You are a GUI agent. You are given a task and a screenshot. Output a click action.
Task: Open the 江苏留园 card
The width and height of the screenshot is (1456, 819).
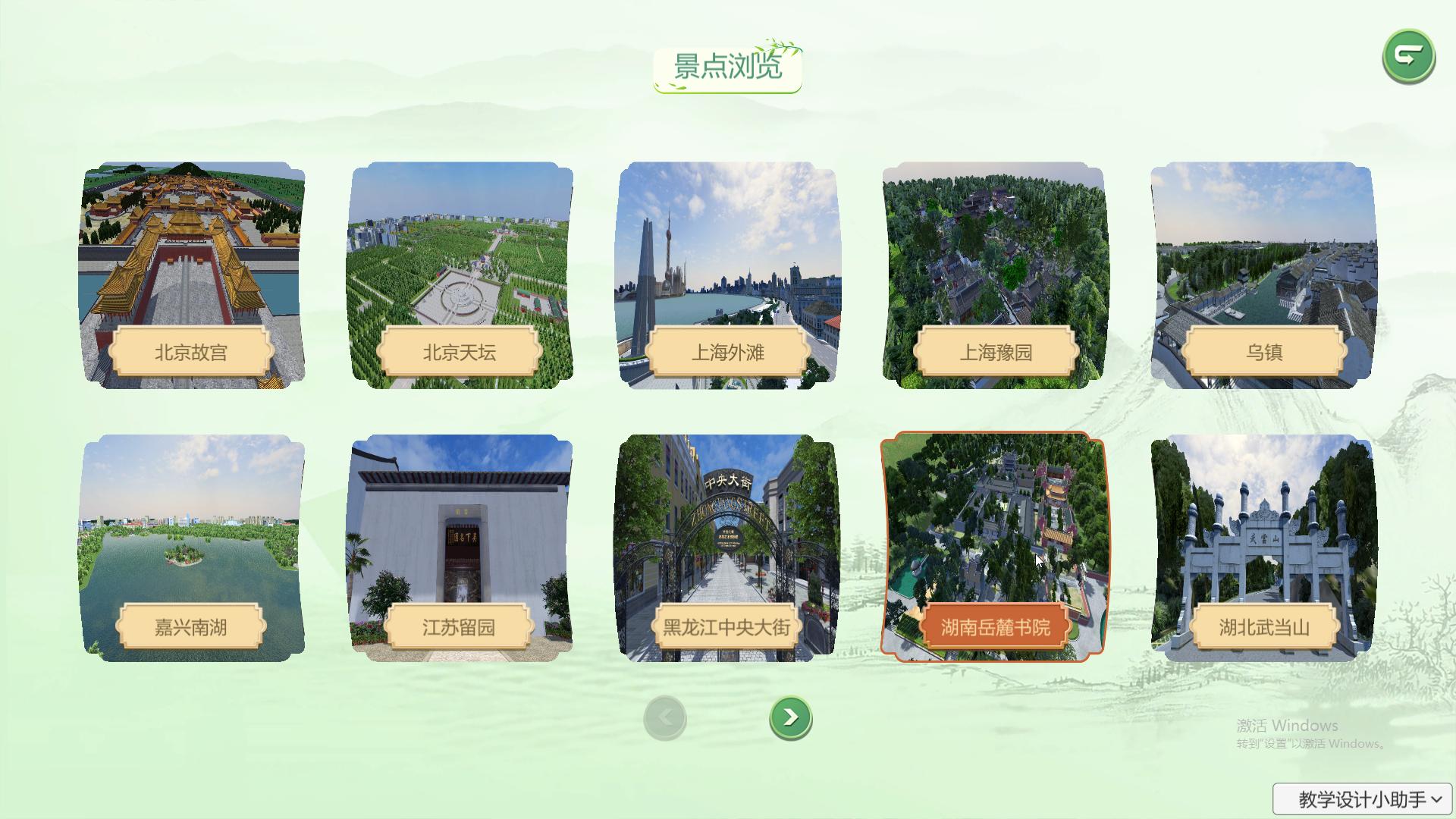coord(460,548)
